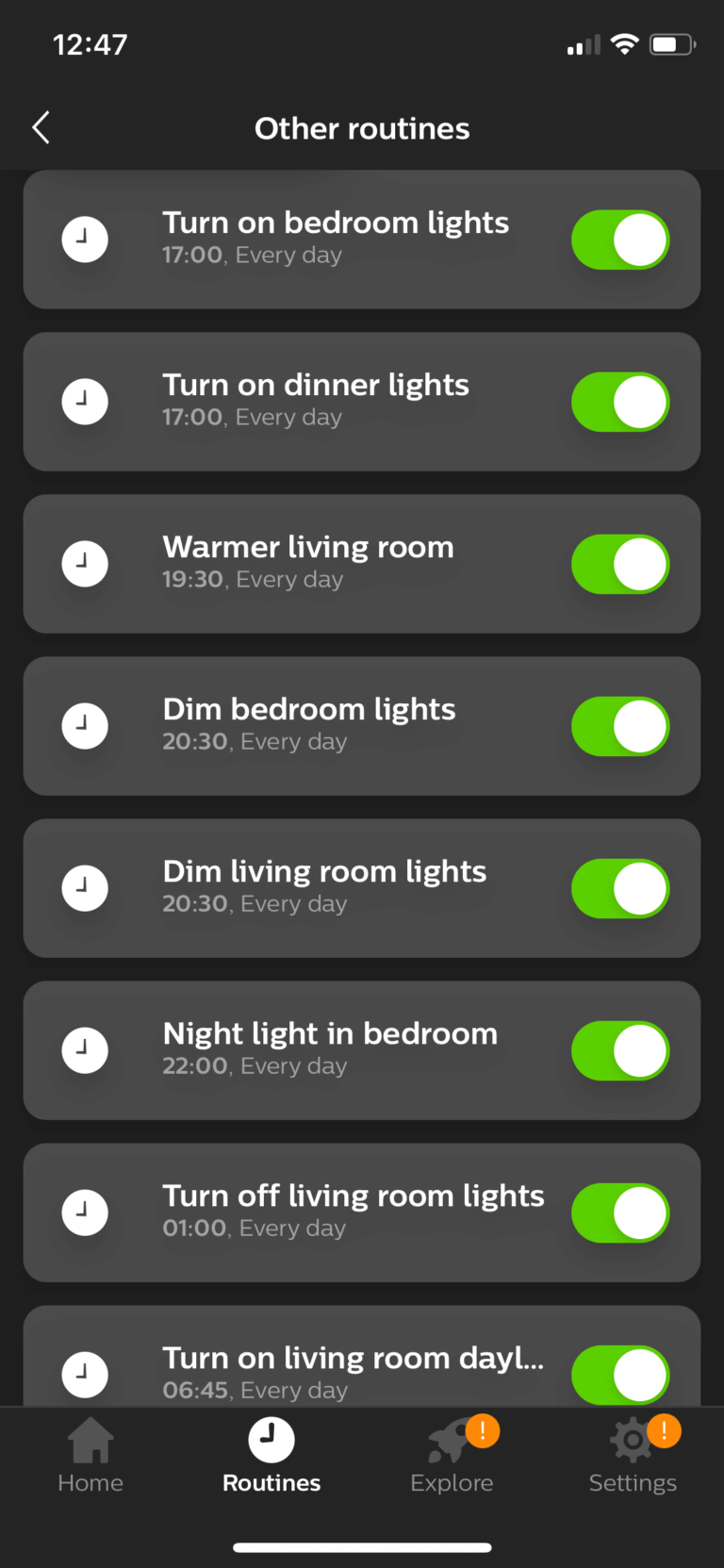This screenshot has width=724, height=1568.
Task: Tap the back chevron to leave Other routines
Action: [41, 127]
